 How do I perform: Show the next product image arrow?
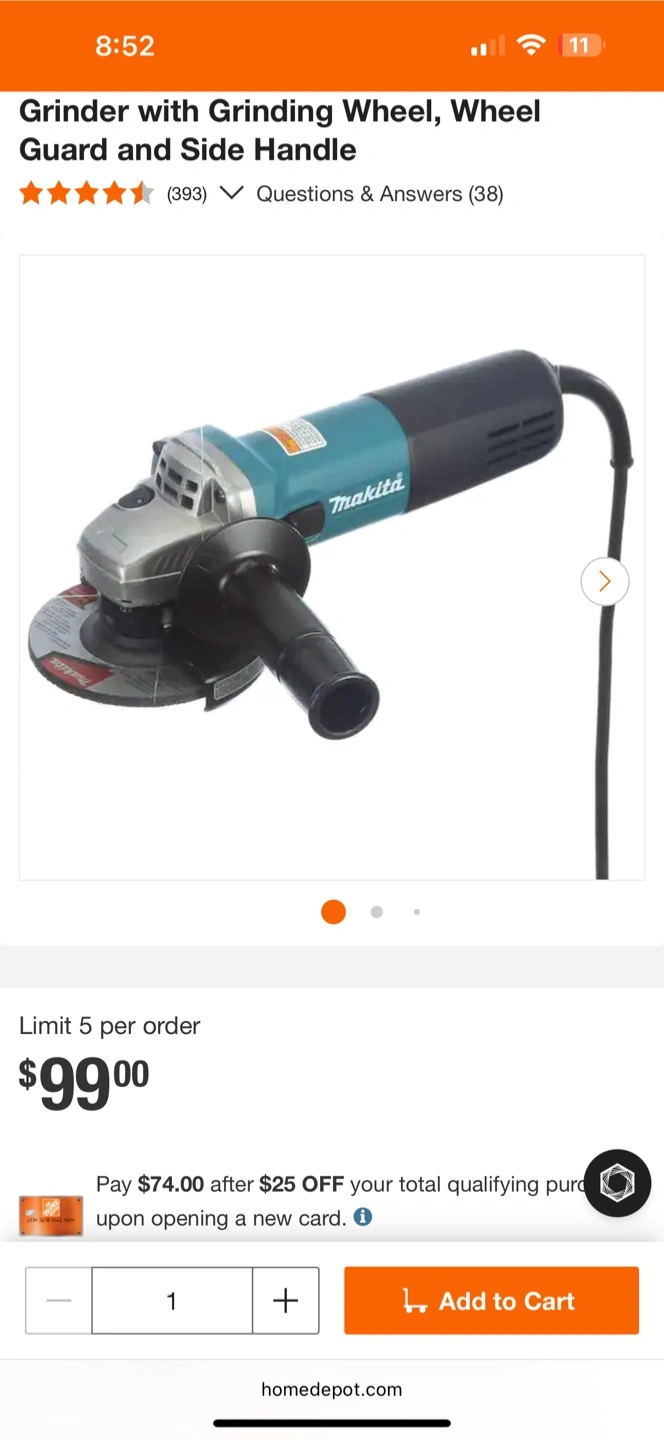click(x=605, y=581)
